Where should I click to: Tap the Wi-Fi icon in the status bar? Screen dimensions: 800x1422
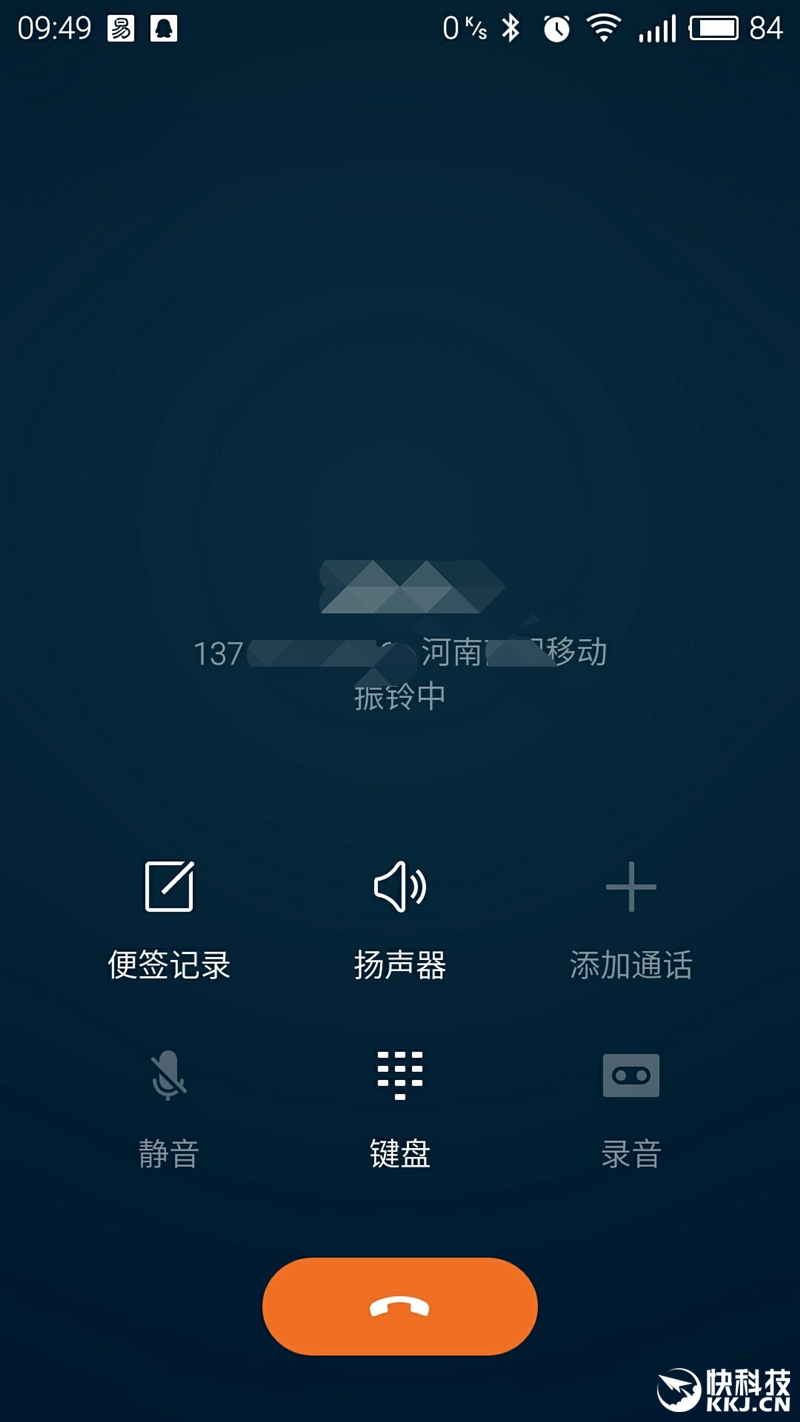(x=606, y=29)
